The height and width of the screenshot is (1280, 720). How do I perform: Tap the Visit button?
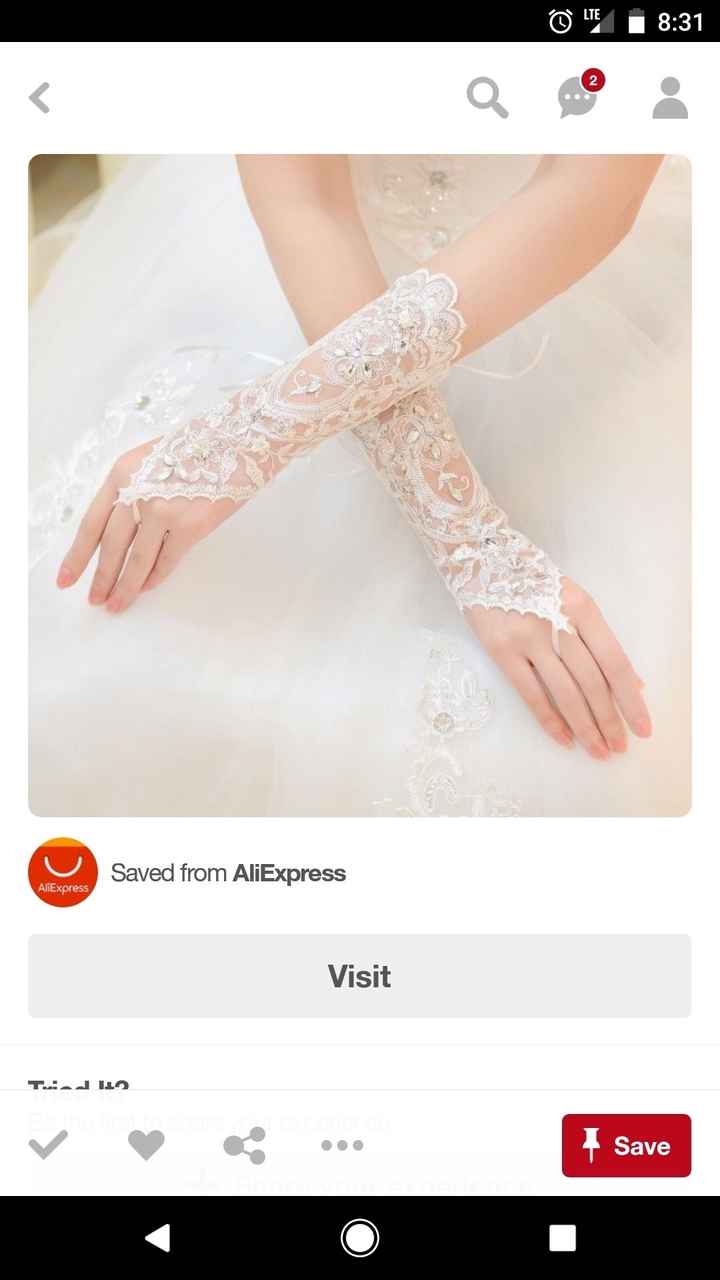point(359,975)
